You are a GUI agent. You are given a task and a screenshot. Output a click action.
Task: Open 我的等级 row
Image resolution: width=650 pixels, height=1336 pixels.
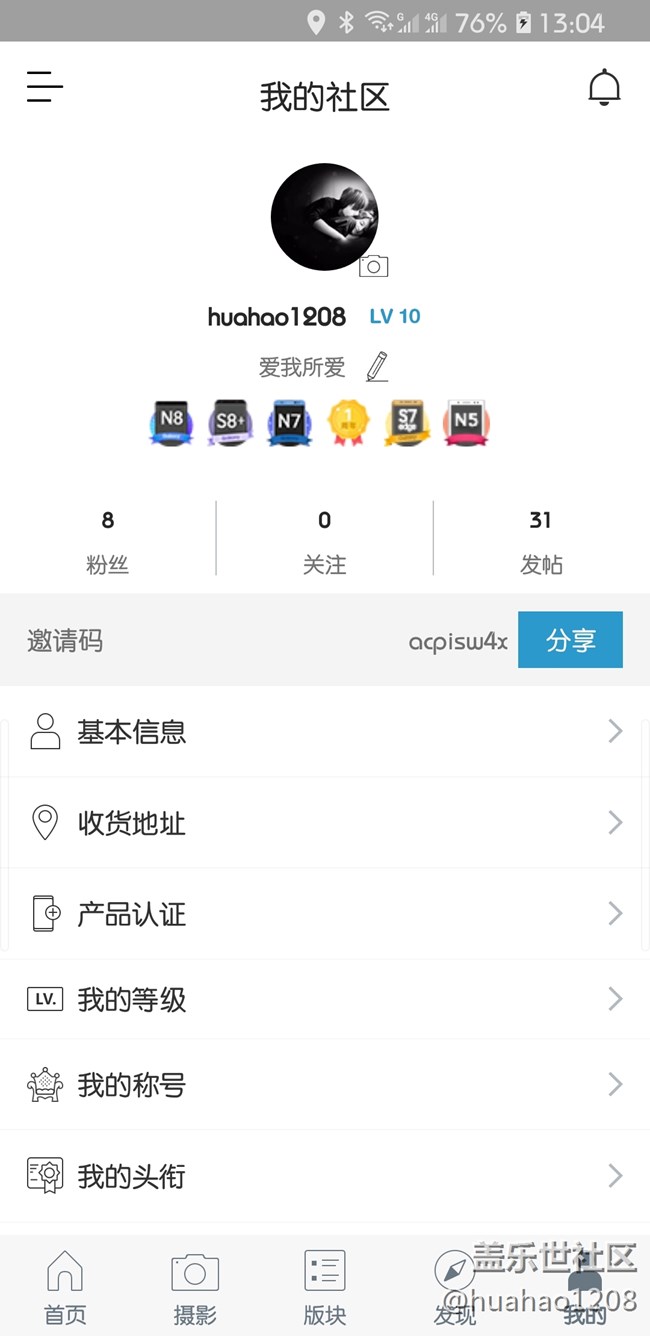pyautogui.click(x=325, y=999)
